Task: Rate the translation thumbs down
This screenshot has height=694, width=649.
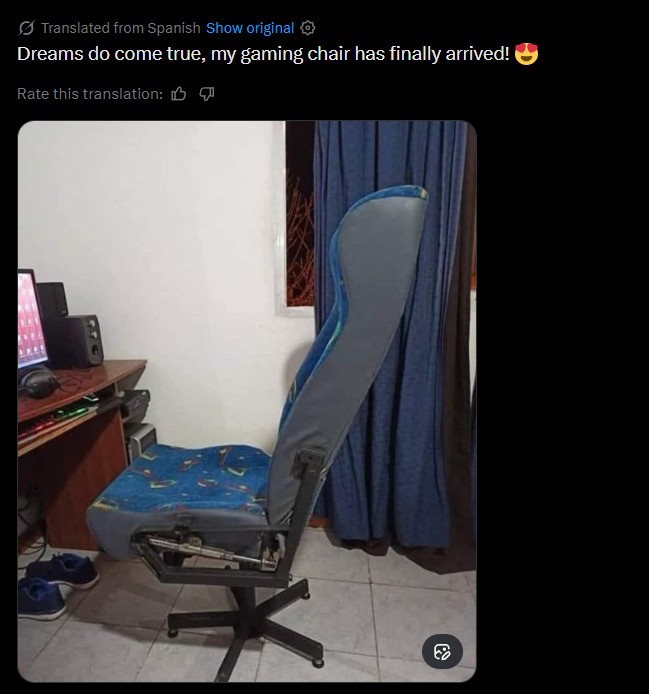Action: 207,94
